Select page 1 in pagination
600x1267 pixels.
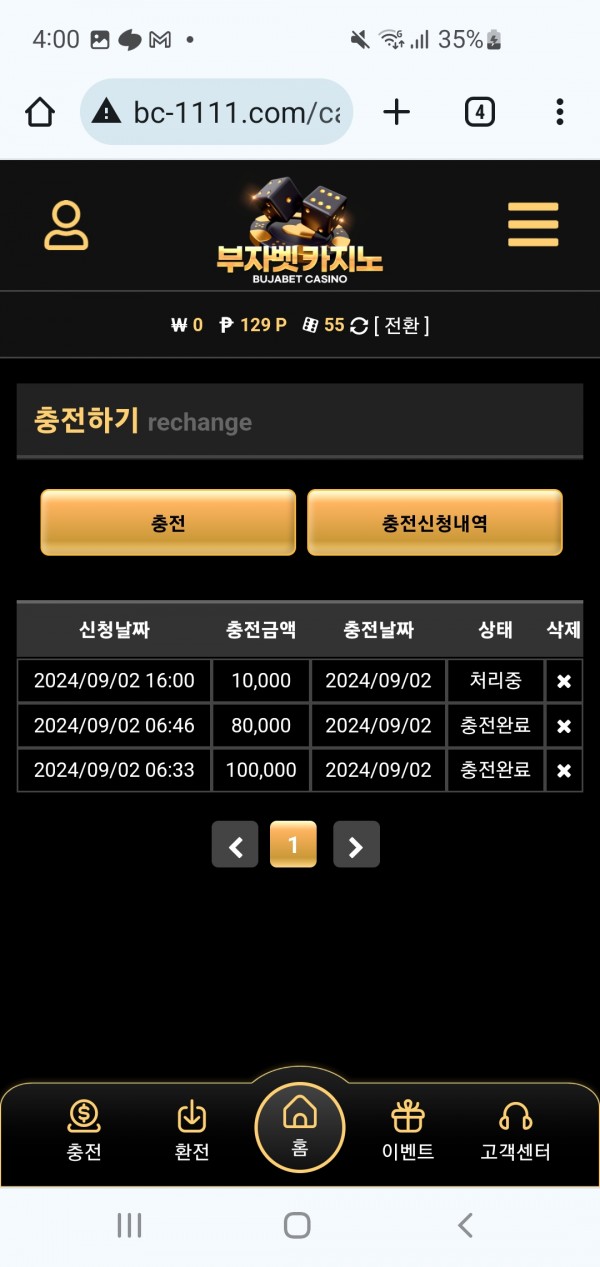[x=293, y=845]
